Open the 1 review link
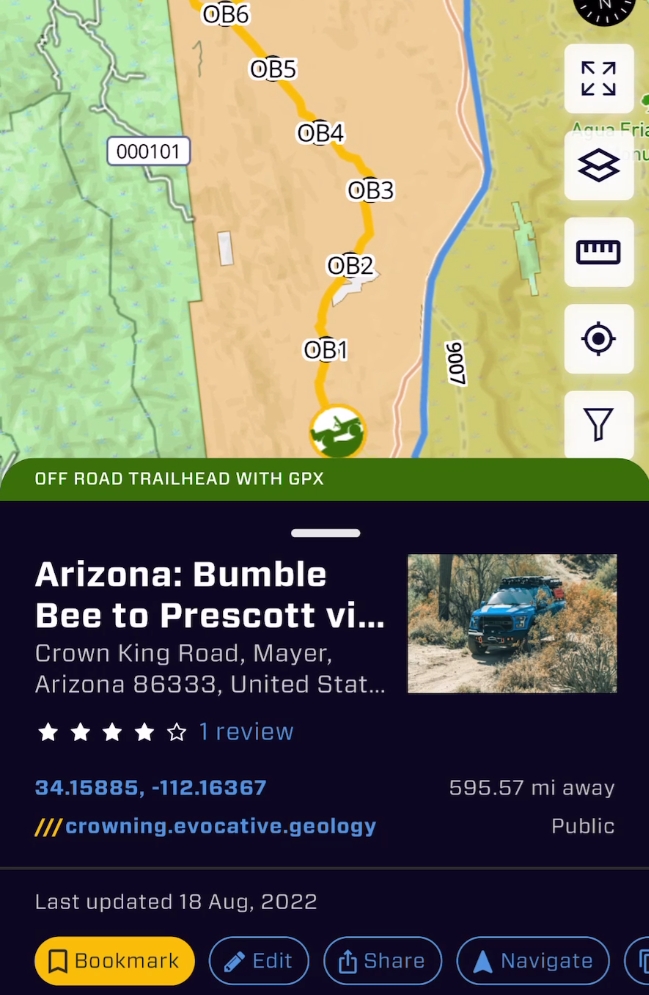 coord(246,732)
